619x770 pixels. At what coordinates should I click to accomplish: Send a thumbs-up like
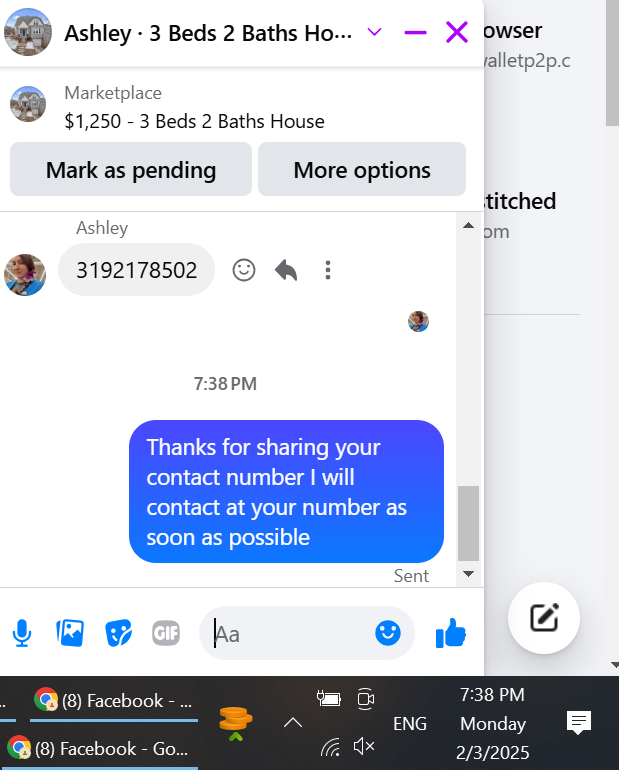click(x=451, y=633)
